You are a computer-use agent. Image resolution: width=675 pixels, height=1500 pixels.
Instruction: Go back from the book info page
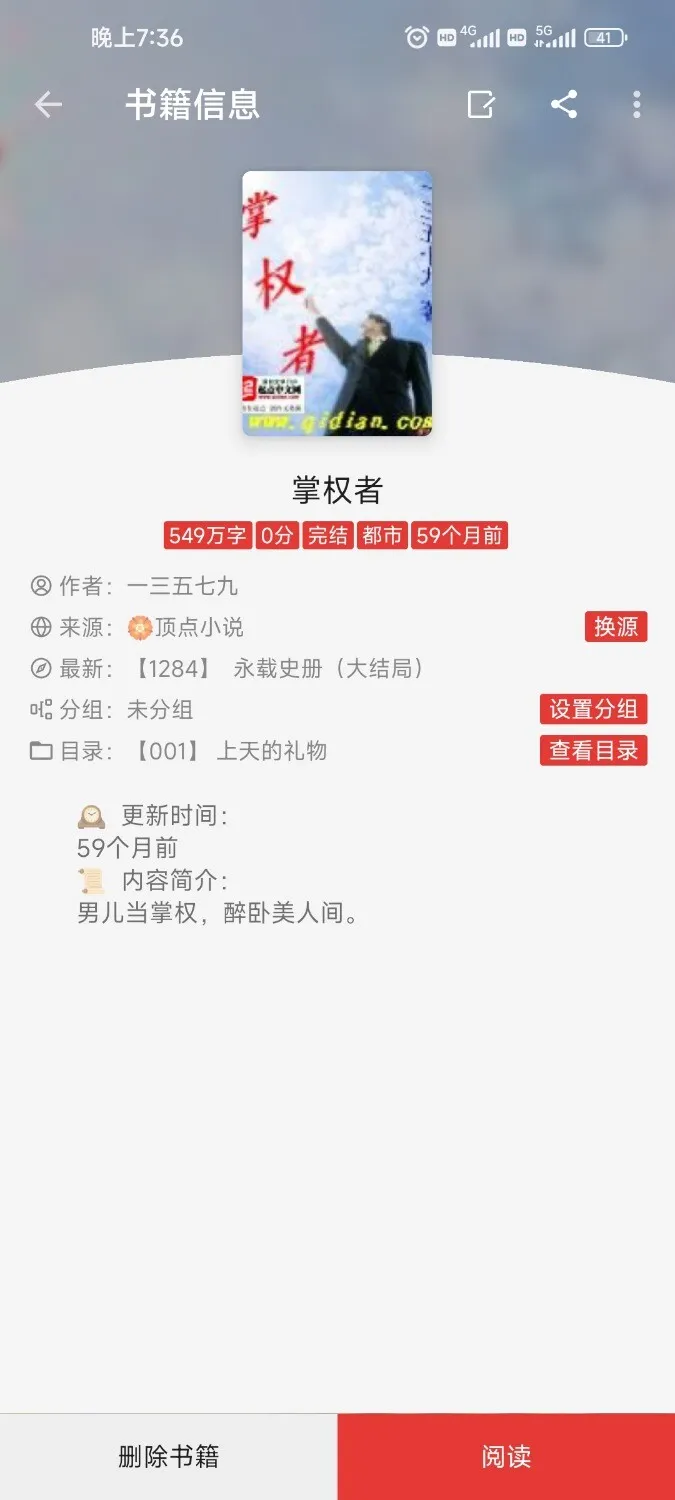[x=48, y=105]
